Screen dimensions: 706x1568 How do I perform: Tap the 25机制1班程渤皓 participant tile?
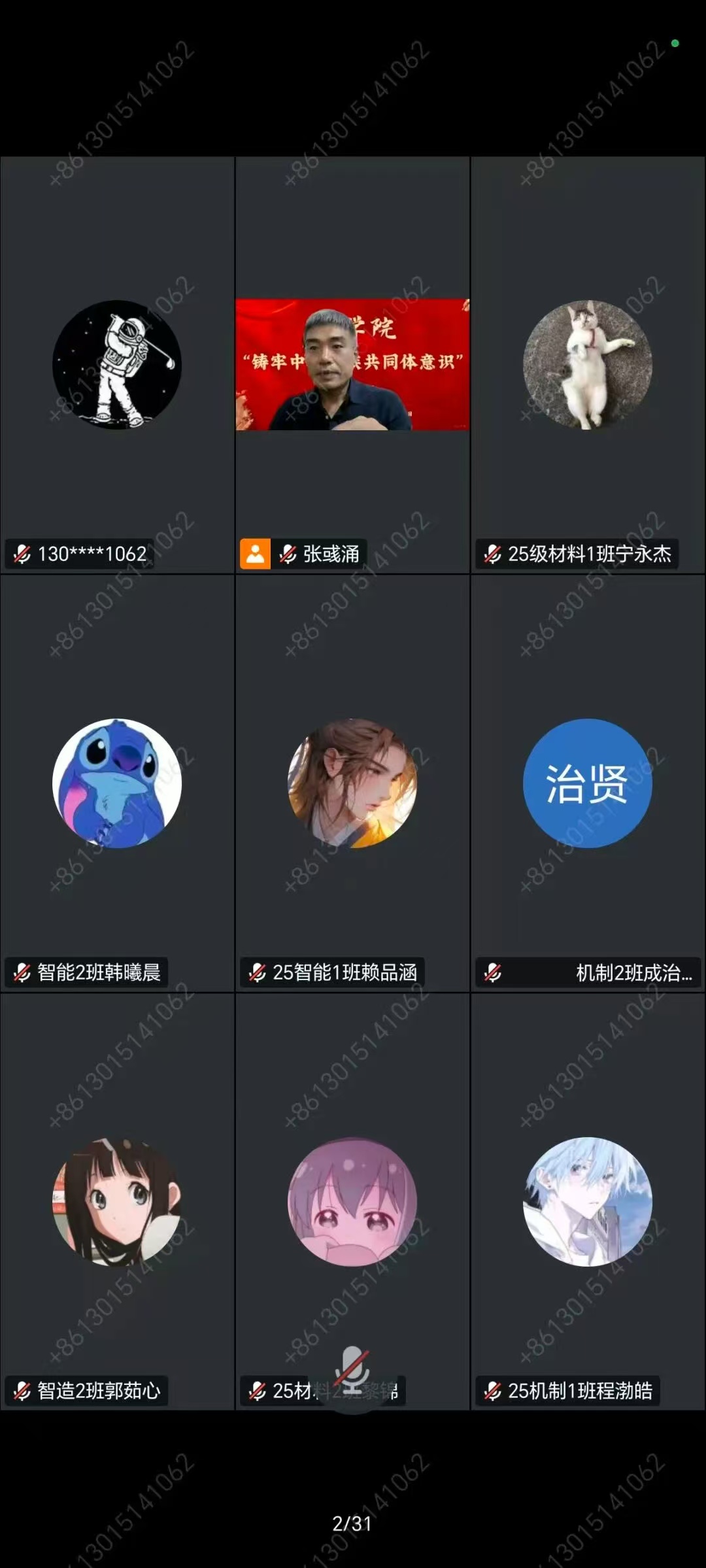(x=588, y=1202)
